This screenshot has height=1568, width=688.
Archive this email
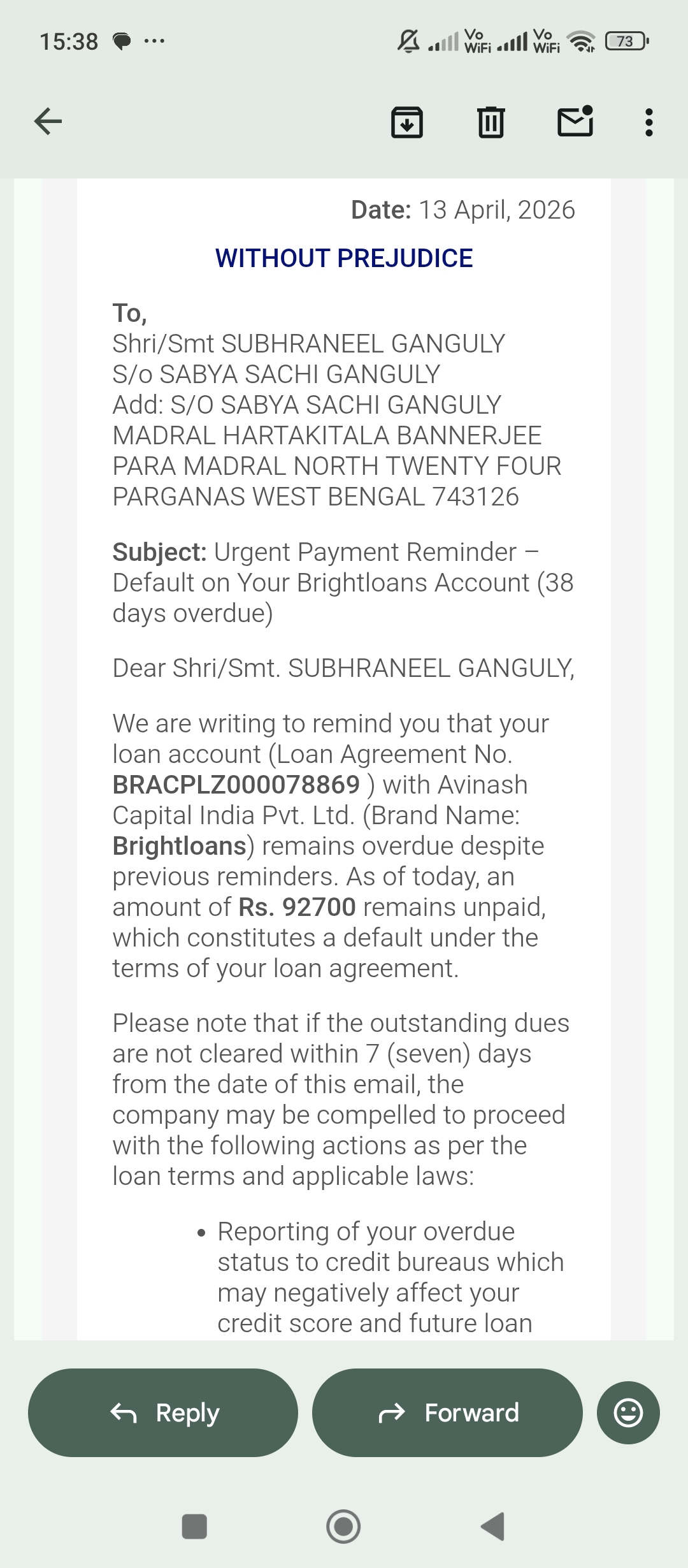[407, 122]
